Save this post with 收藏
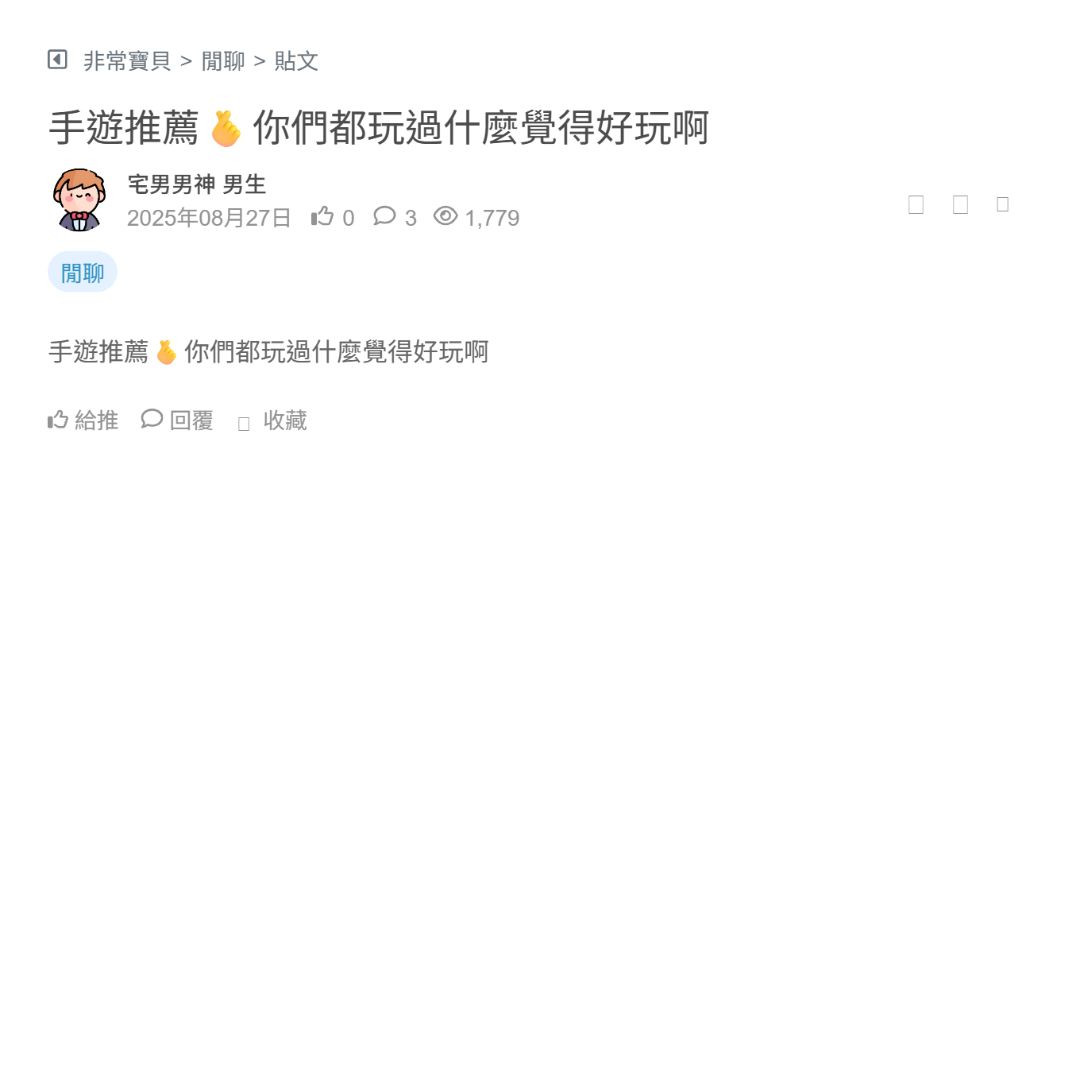This screenshot has height=1080, width=1080. pyautogui.click(x=273, y=421)
